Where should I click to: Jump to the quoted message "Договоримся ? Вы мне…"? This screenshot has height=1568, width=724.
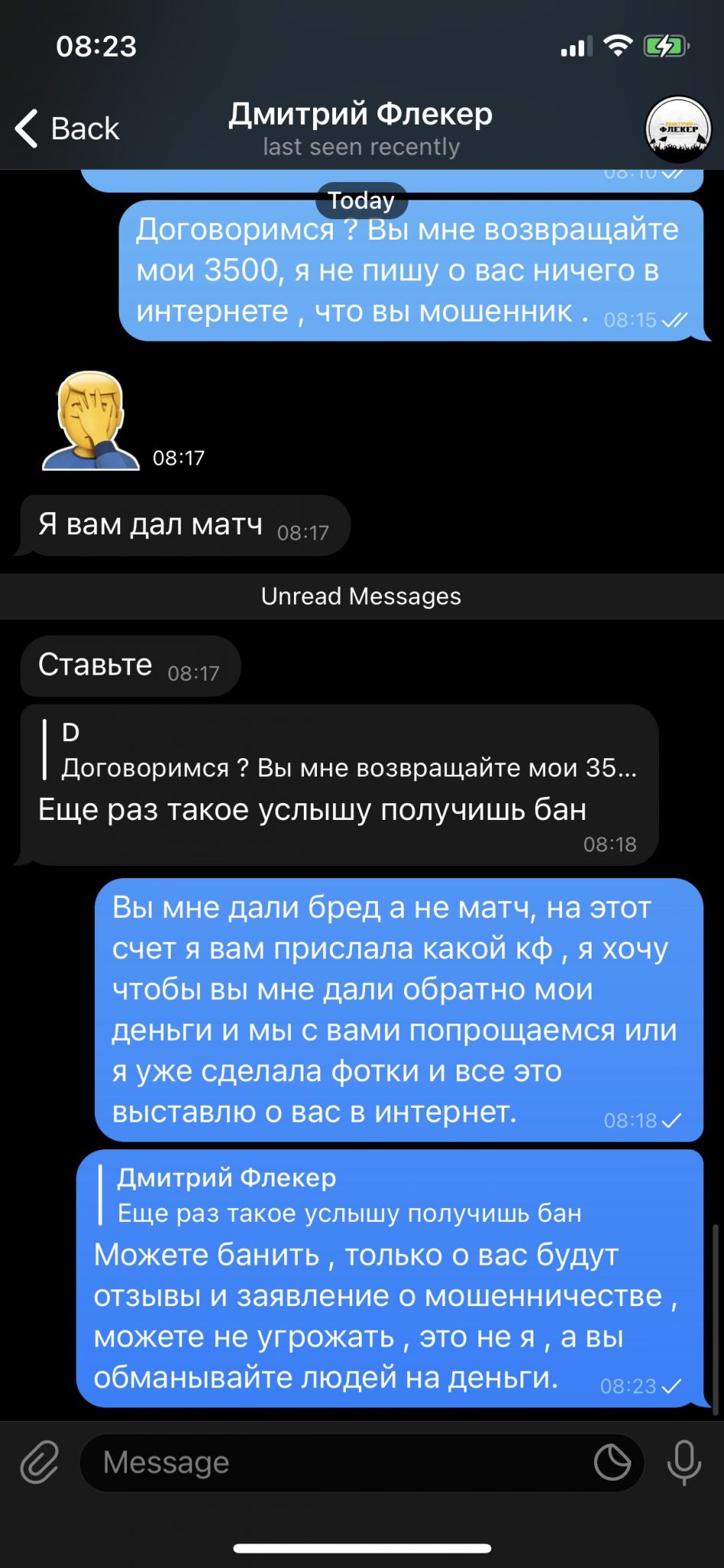pyautogui.click(x=341, y=750)
